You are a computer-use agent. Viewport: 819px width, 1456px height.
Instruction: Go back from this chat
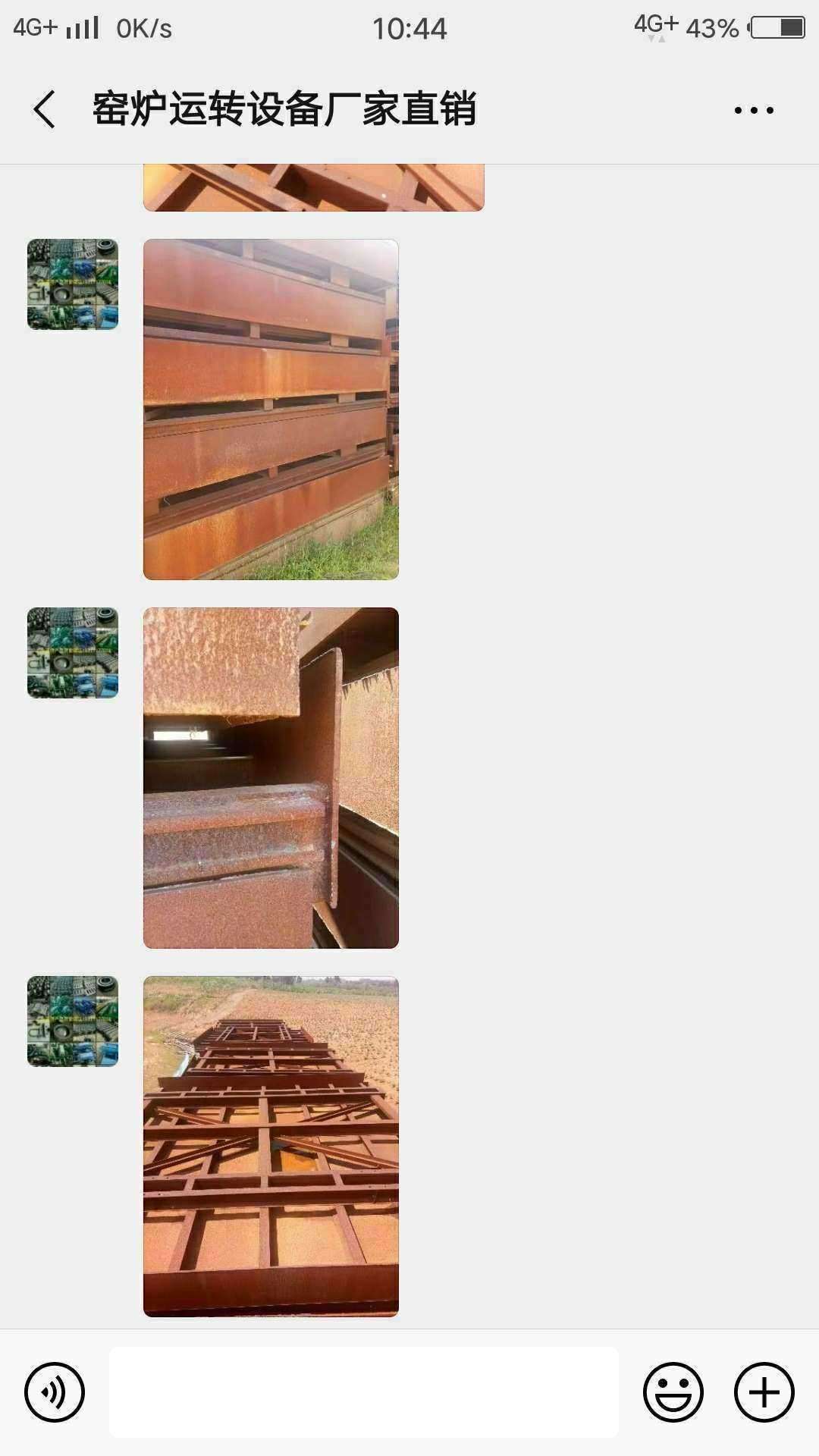click(x=45, y=109)
